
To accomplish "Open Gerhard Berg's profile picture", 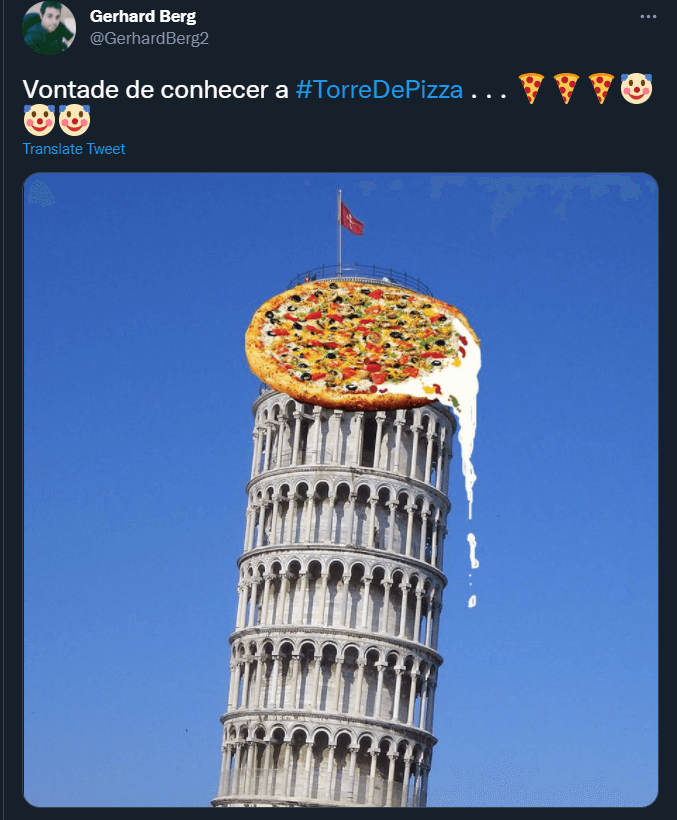I will [49, 27].
